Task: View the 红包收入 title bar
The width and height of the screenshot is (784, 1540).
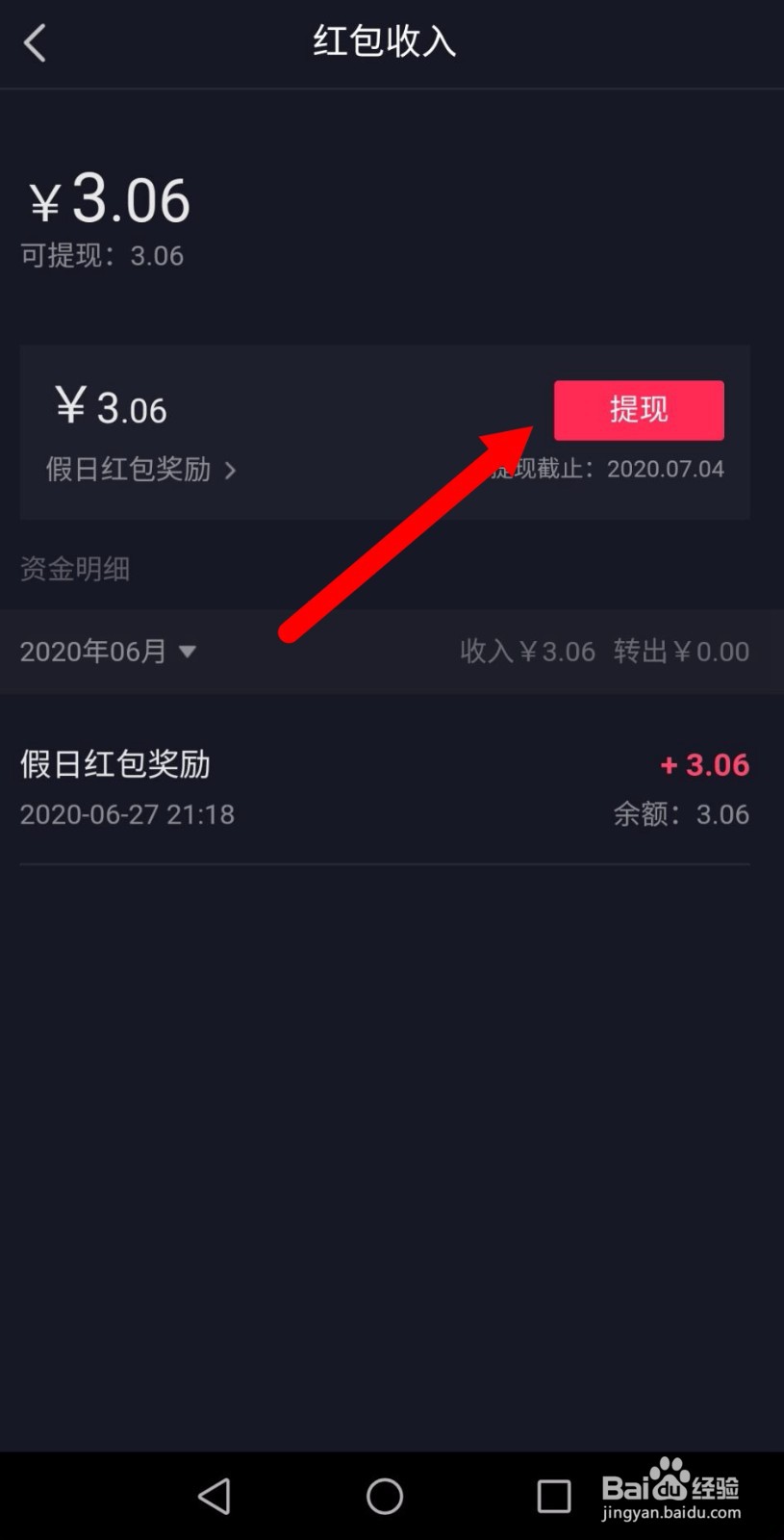Action: pos(383,42)
